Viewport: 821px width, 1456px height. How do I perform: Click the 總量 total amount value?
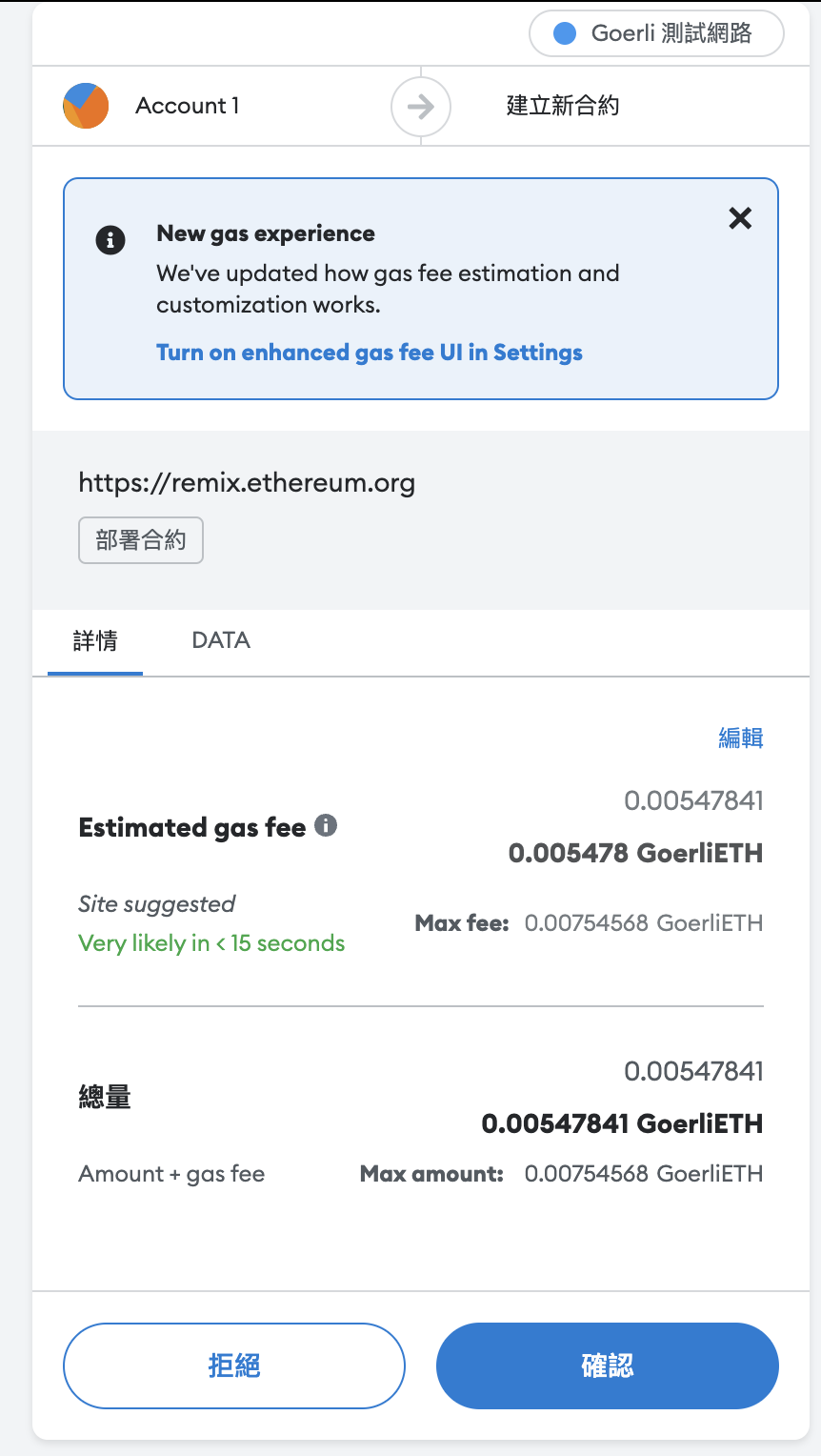(x=621, y=1123)
